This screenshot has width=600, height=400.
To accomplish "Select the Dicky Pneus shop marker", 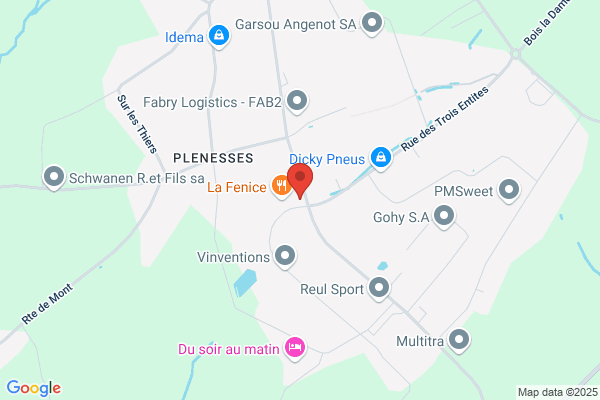I will [381, 158].
